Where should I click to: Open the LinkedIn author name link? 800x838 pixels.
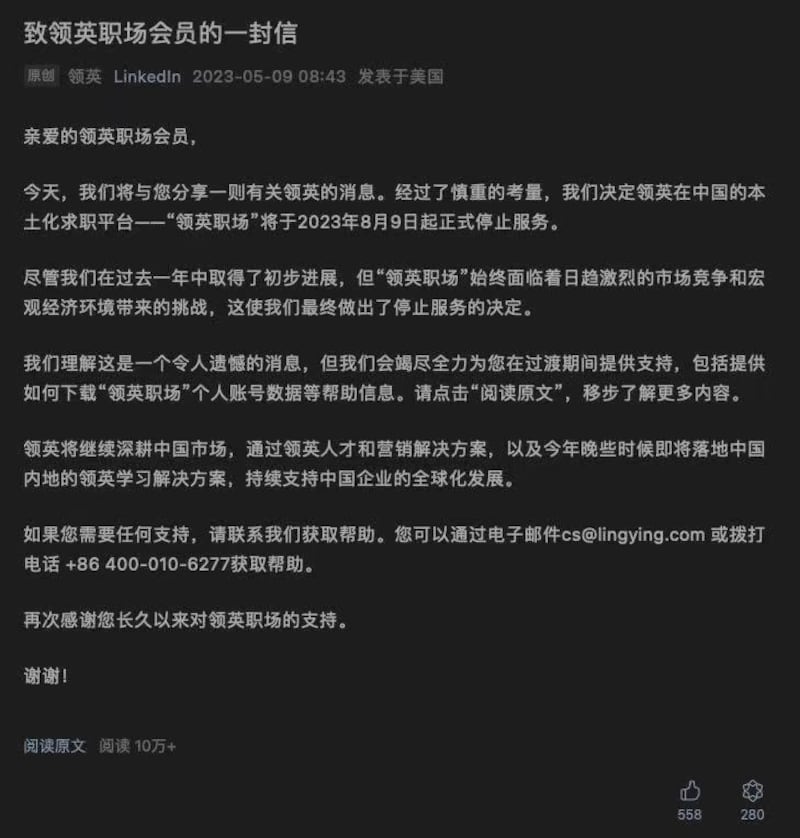(147, 76)
